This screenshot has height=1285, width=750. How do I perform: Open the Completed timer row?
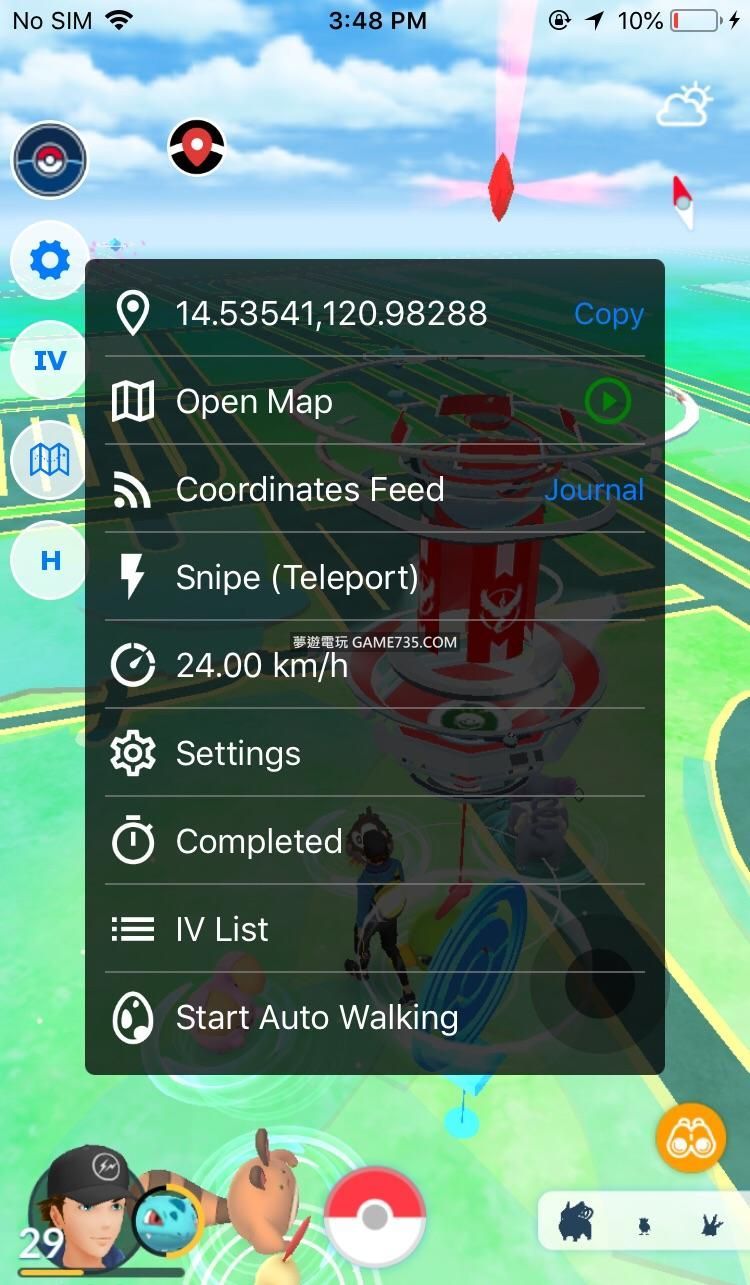(259, 841)
